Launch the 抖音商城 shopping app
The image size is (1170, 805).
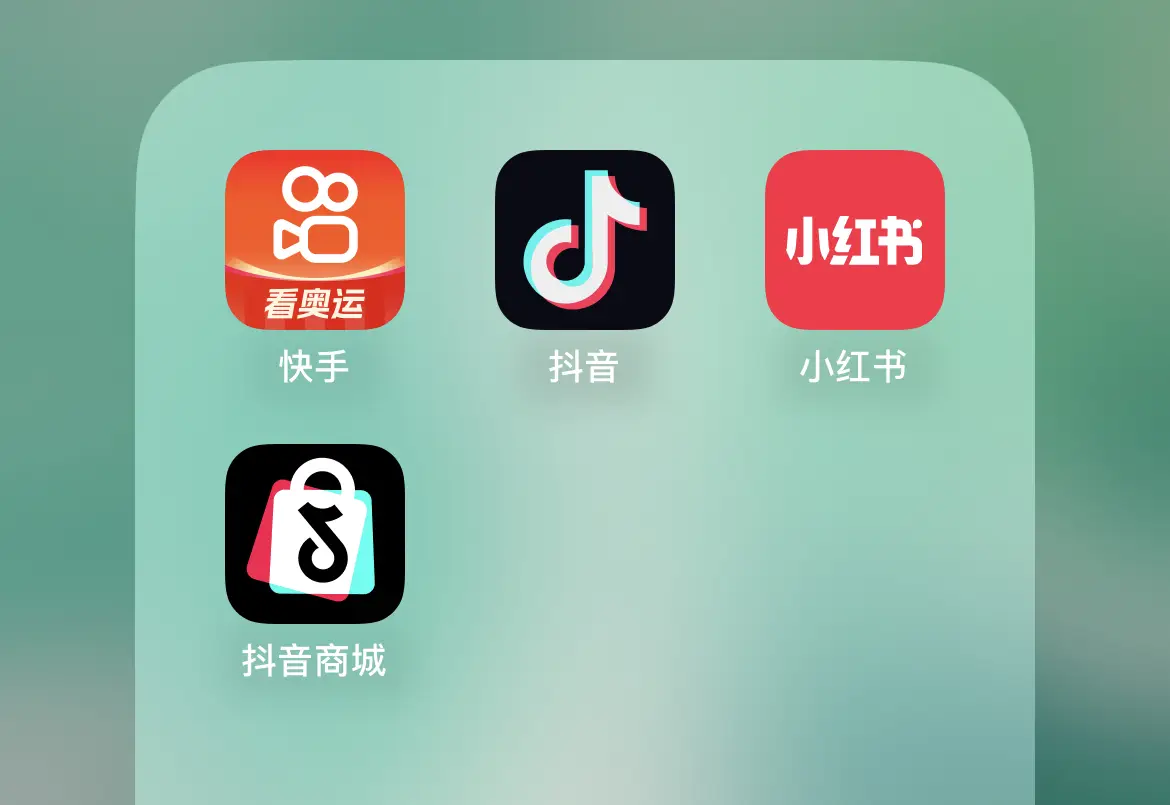(x=315, y=534)
